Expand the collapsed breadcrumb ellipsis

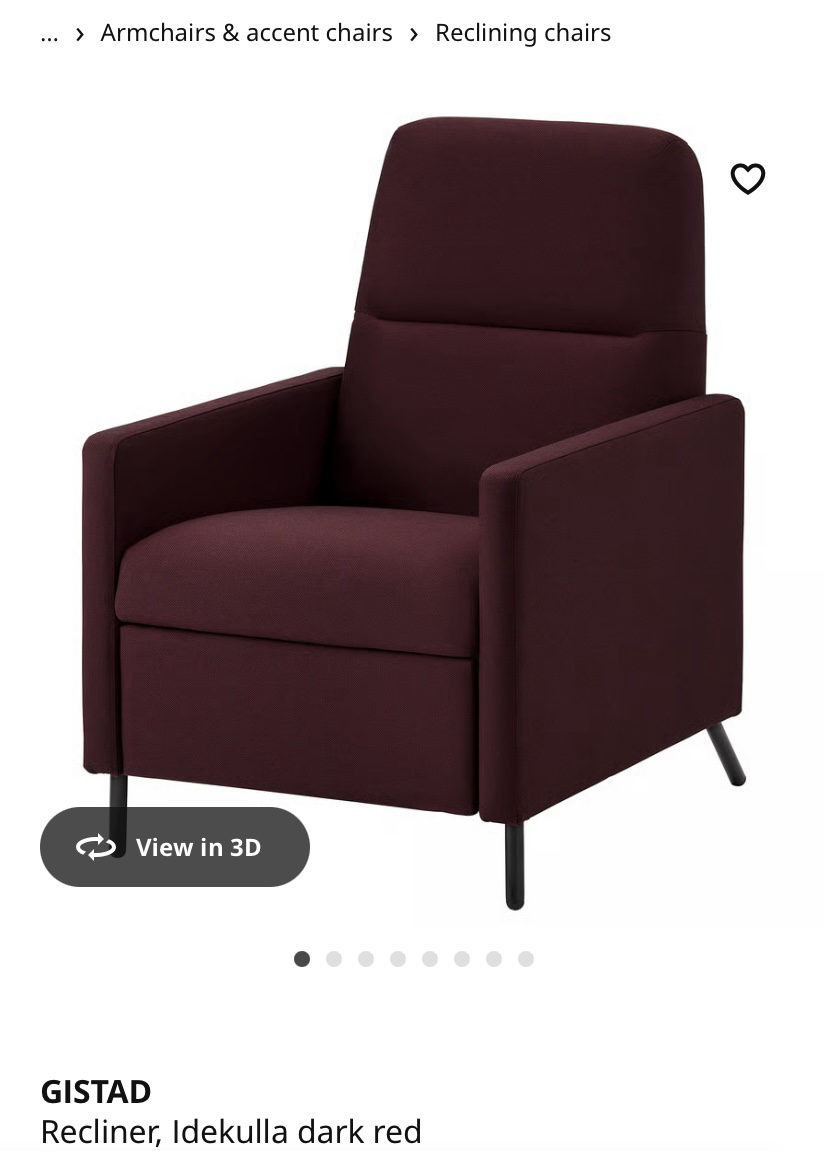click(x=49, y=33)
